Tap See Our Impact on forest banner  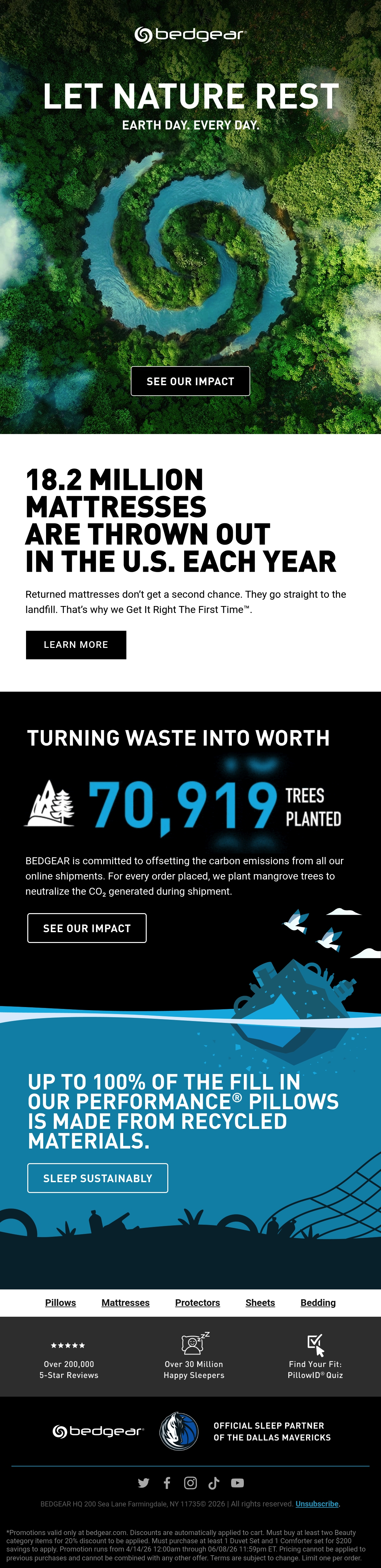coord(190,381)
